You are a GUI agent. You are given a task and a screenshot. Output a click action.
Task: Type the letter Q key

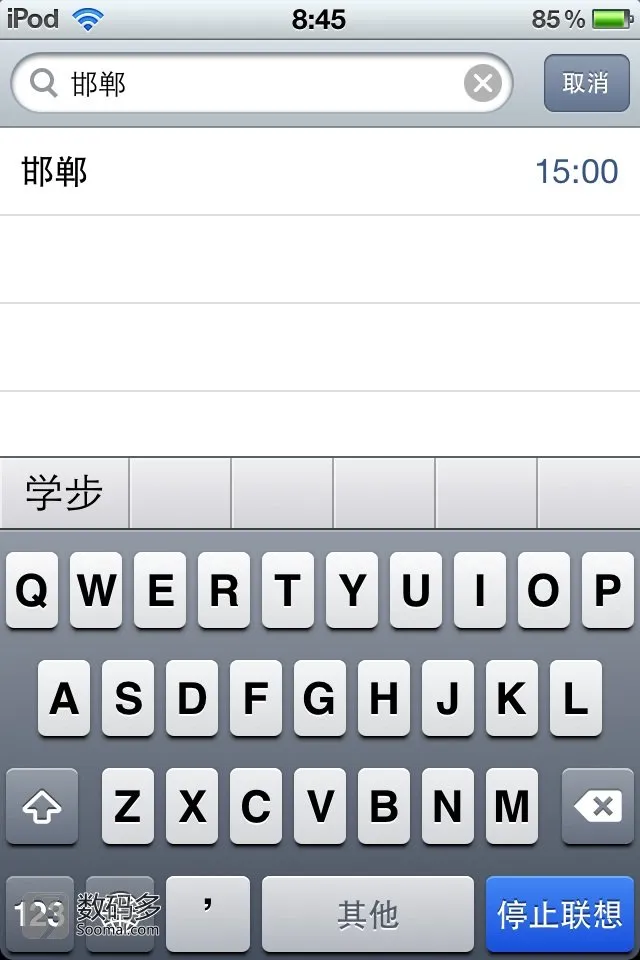tap(32, 590)
